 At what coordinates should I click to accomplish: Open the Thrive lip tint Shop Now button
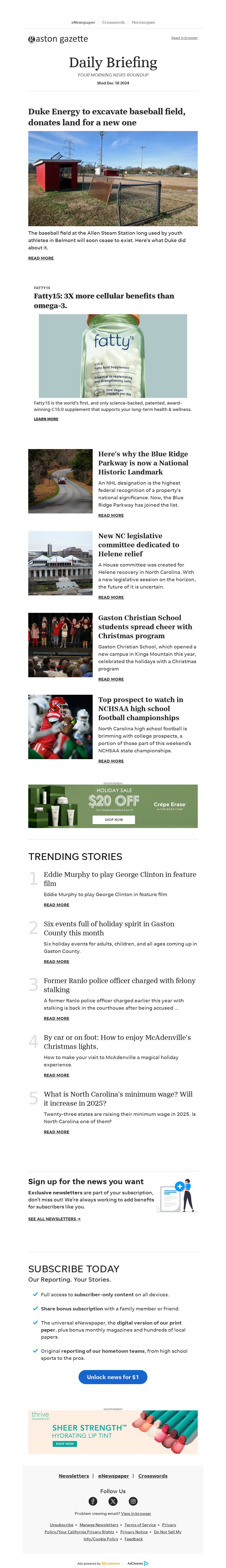65,1444
